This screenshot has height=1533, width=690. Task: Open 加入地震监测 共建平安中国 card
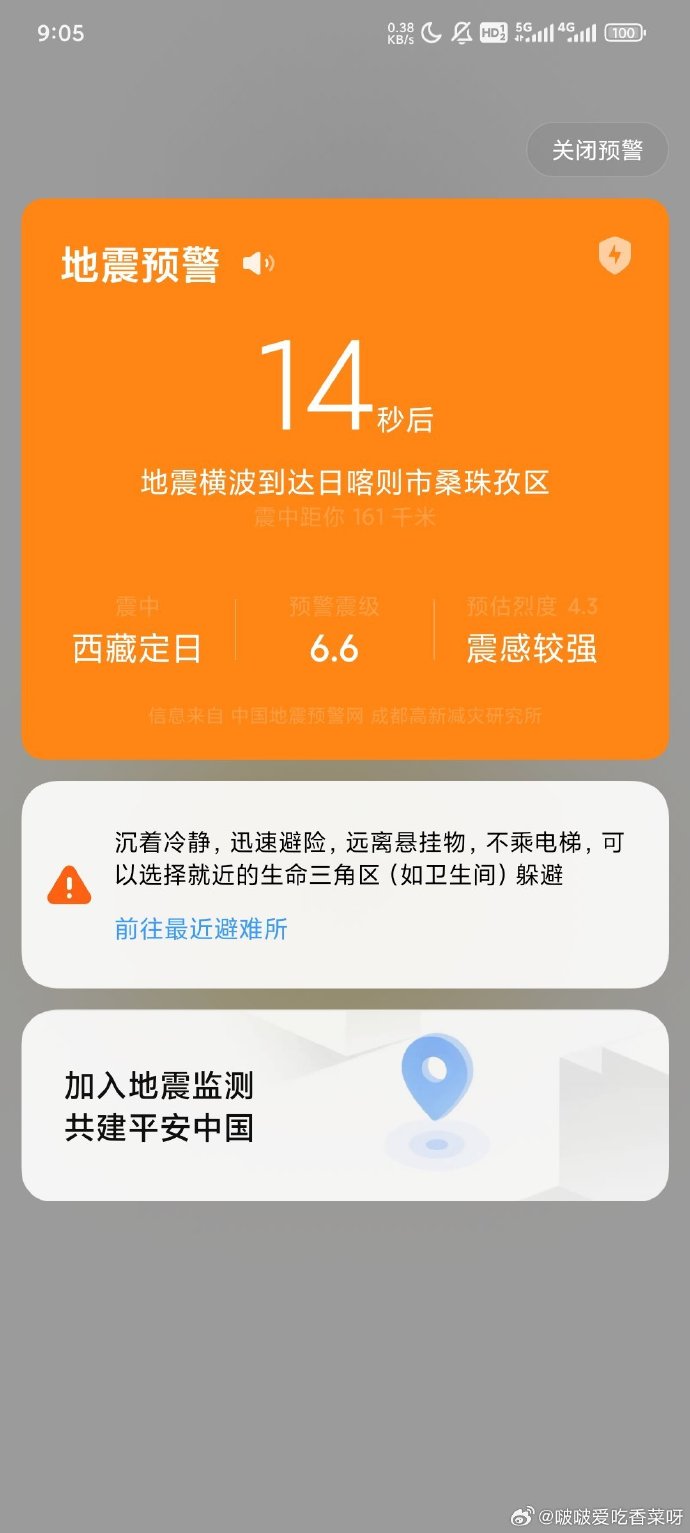(344, 1106)
